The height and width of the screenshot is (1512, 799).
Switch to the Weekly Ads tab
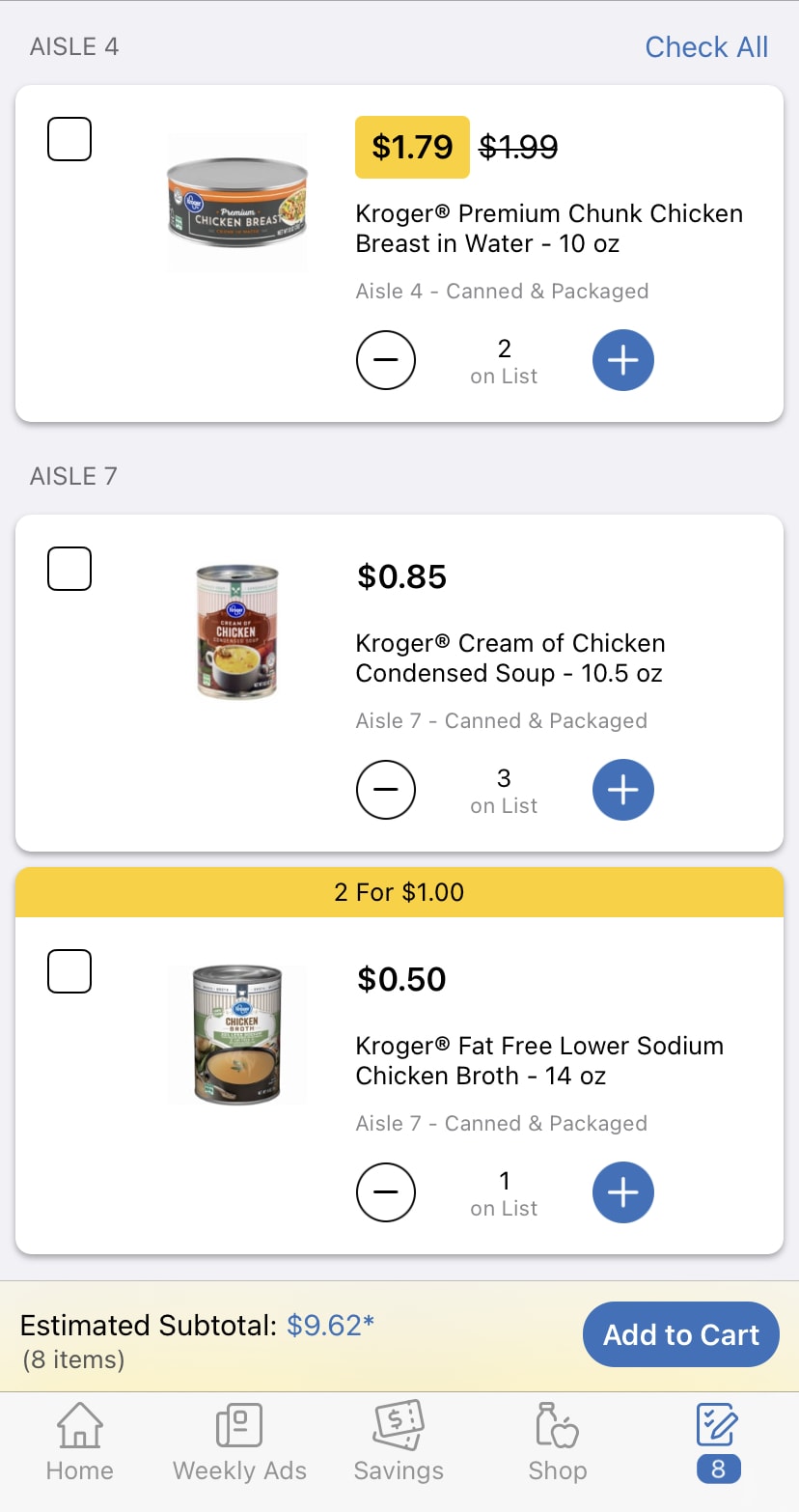239,1442
